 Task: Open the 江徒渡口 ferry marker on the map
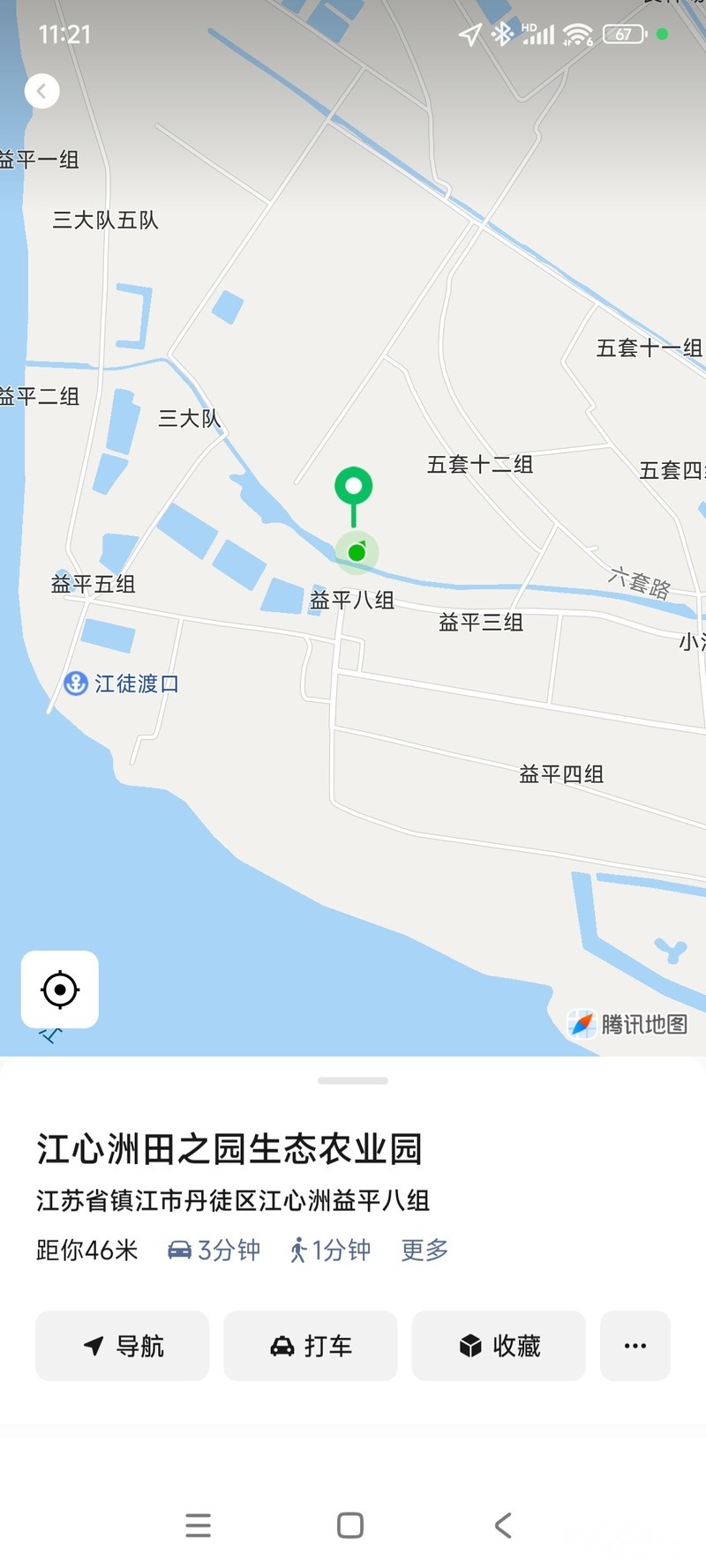[77, 683]
